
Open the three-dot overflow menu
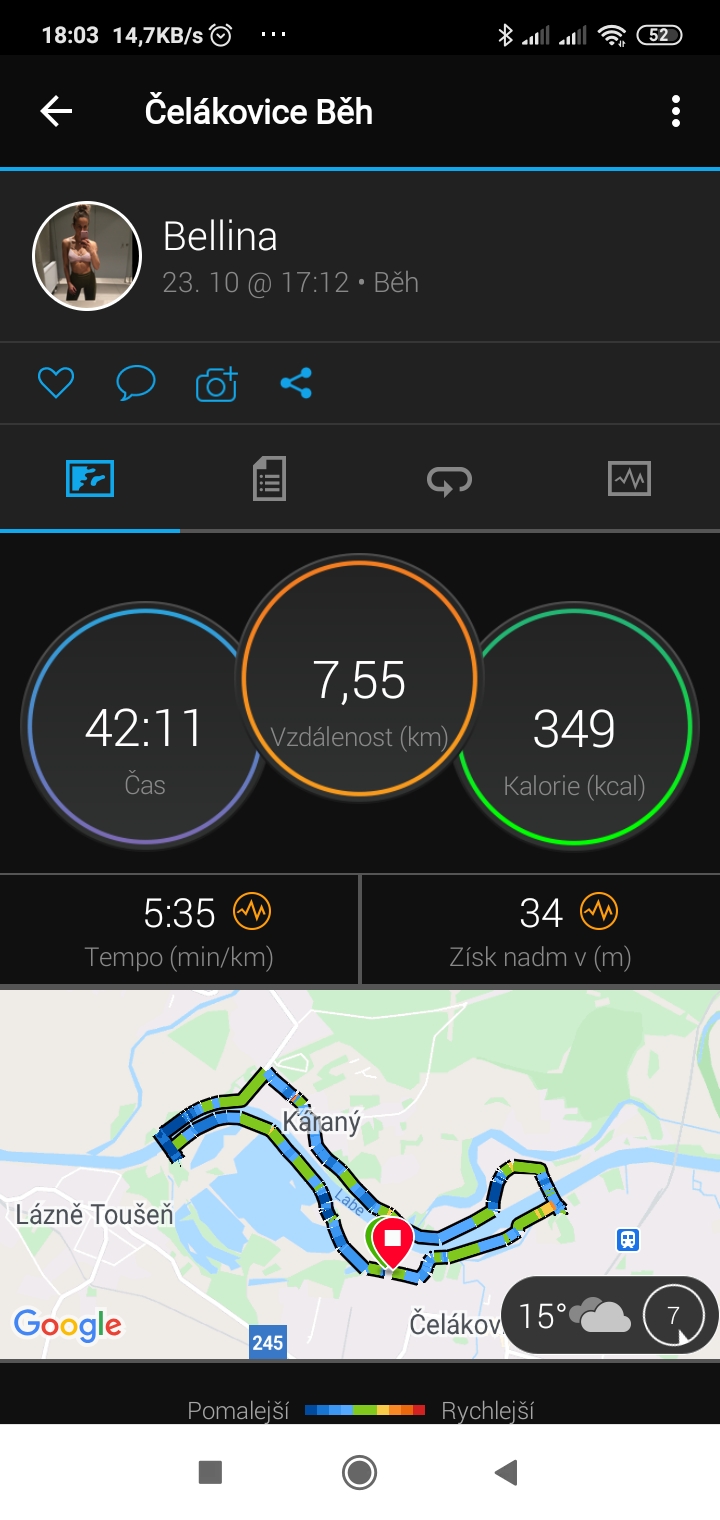[676, 111]
